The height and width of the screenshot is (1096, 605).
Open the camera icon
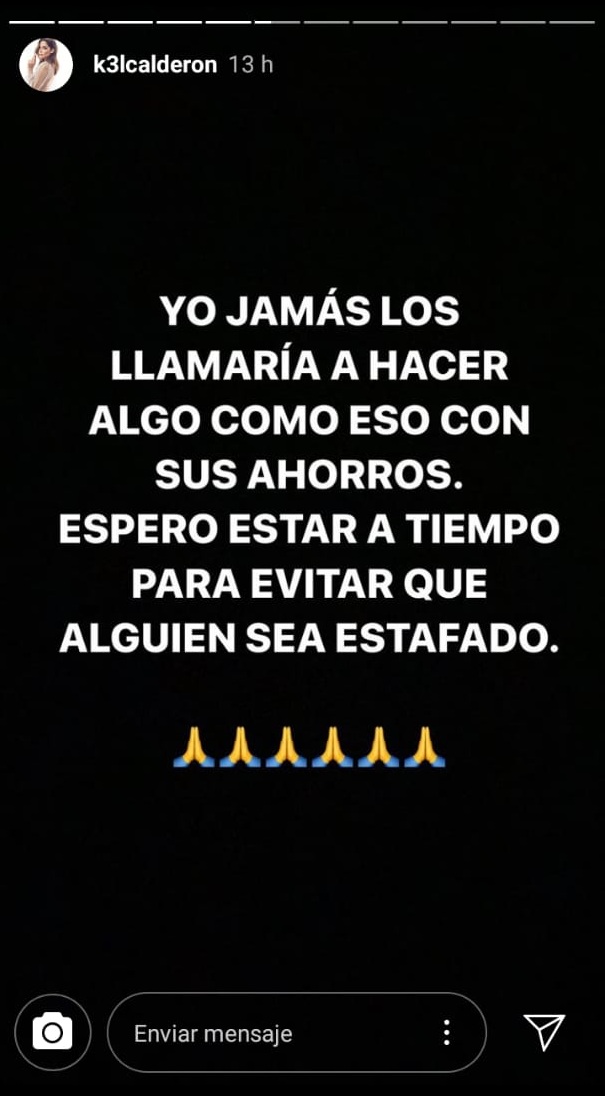52,1033
